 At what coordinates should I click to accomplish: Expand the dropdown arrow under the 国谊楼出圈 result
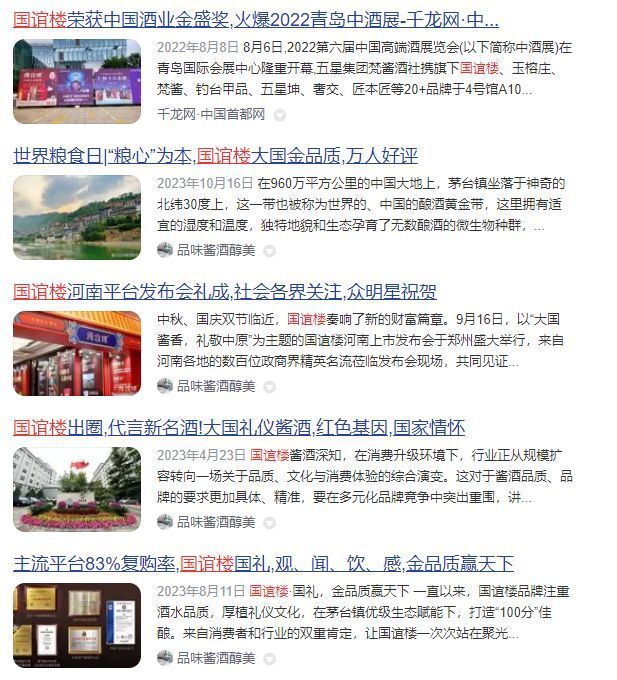tap(271, 522)
